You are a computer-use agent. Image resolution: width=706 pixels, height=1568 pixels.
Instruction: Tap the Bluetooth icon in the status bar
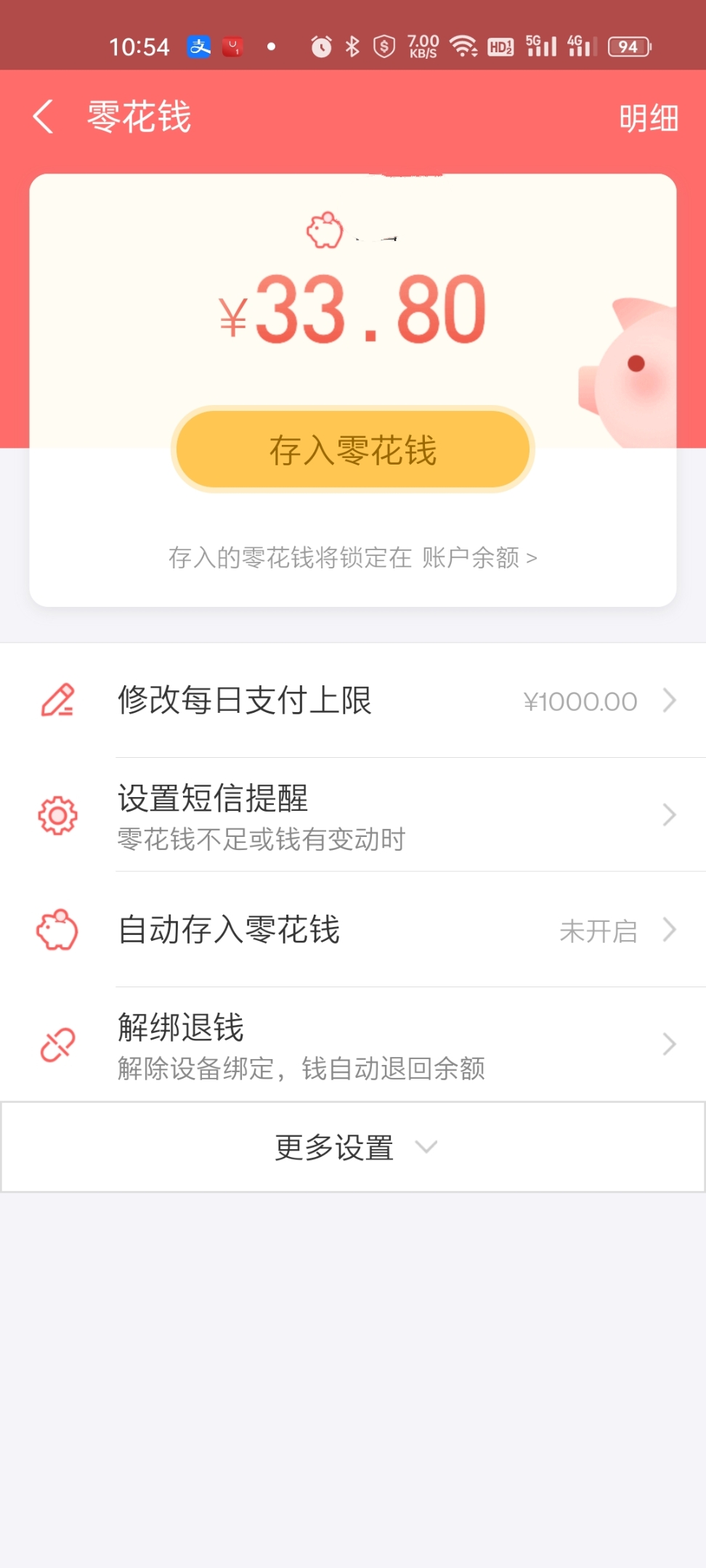tap(352, 45)
